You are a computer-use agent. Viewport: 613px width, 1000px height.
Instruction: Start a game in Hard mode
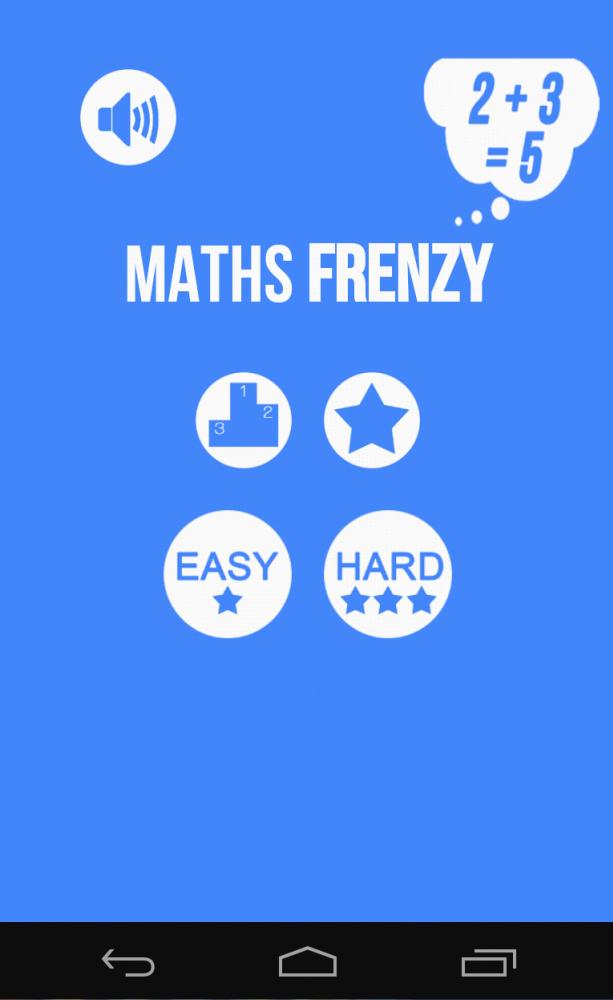coord(388,574)
